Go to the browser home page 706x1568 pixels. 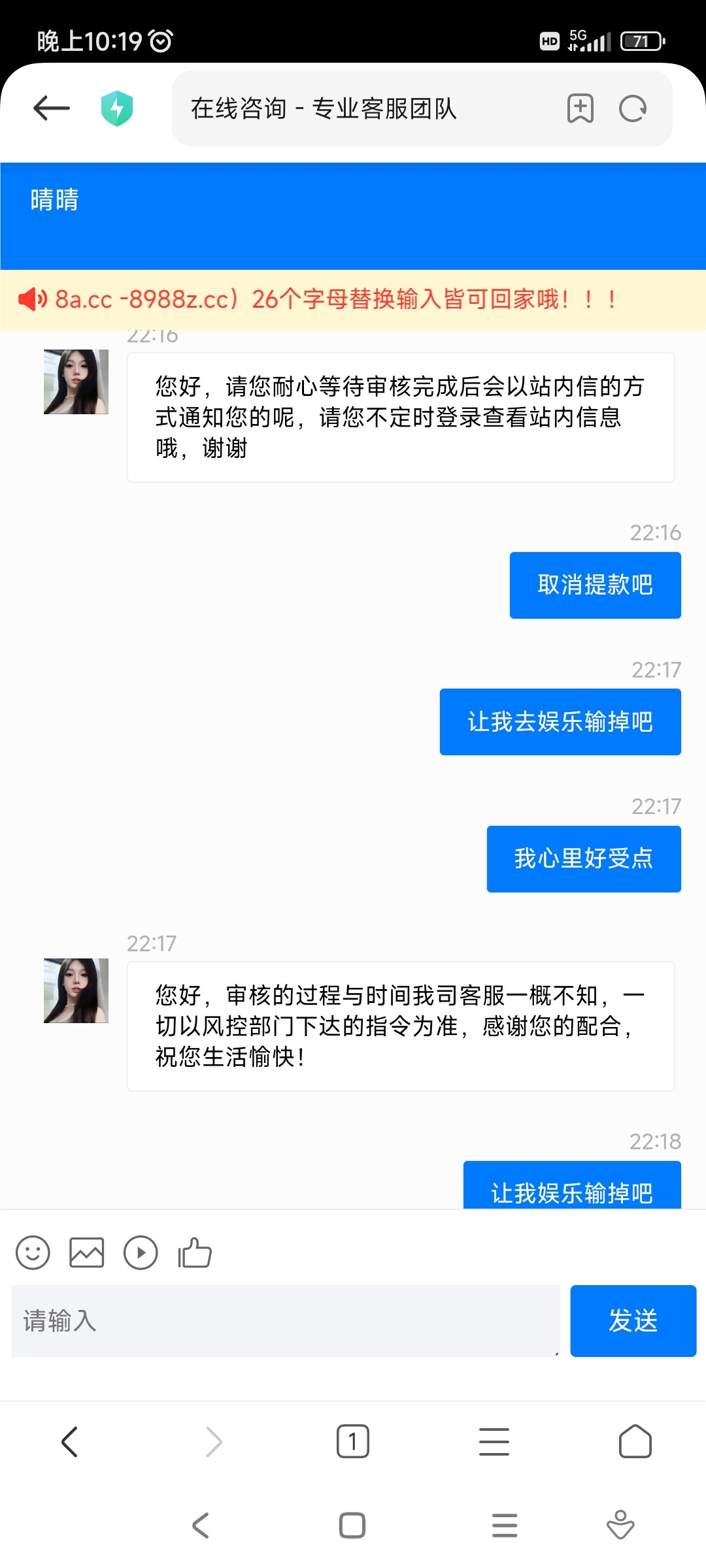click(x=635, y=1441)
